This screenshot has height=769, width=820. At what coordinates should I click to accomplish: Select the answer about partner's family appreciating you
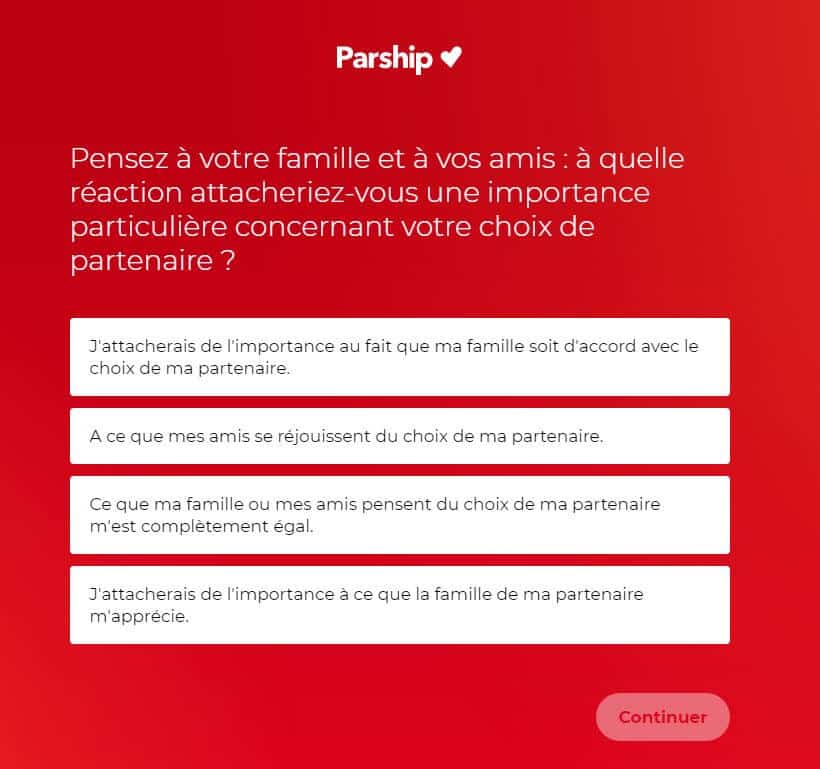pos(399,605)
